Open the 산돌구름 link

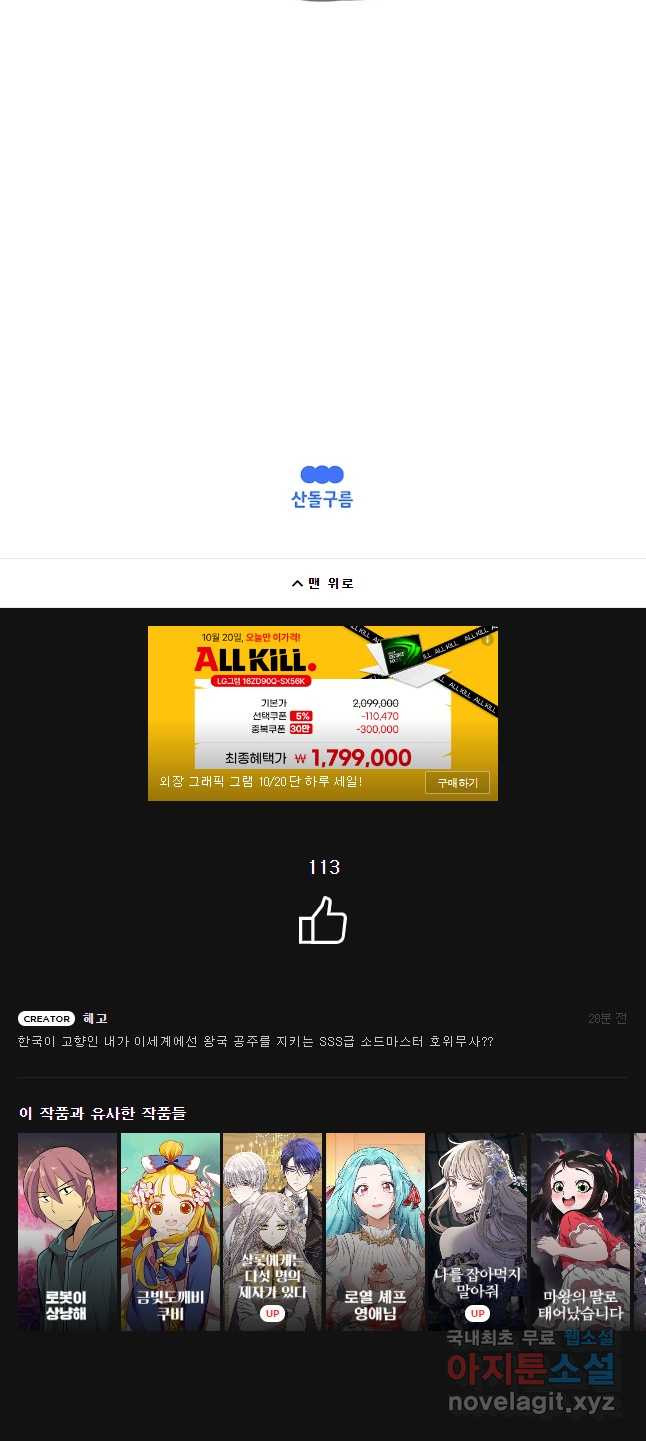[x=322, y=487]
